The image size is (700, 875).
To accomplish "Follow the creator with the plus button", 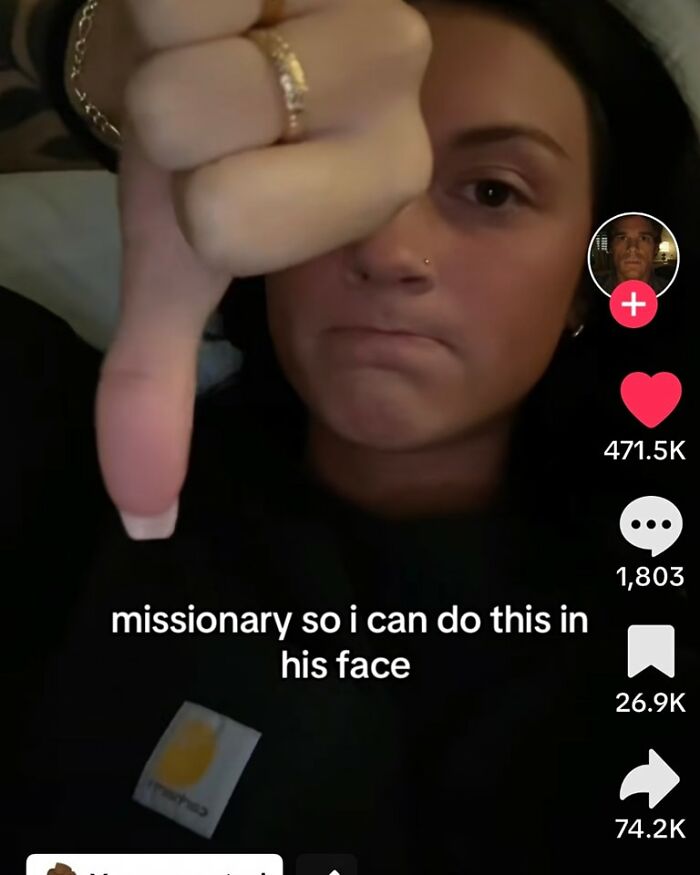I will (x=633, y=304).
